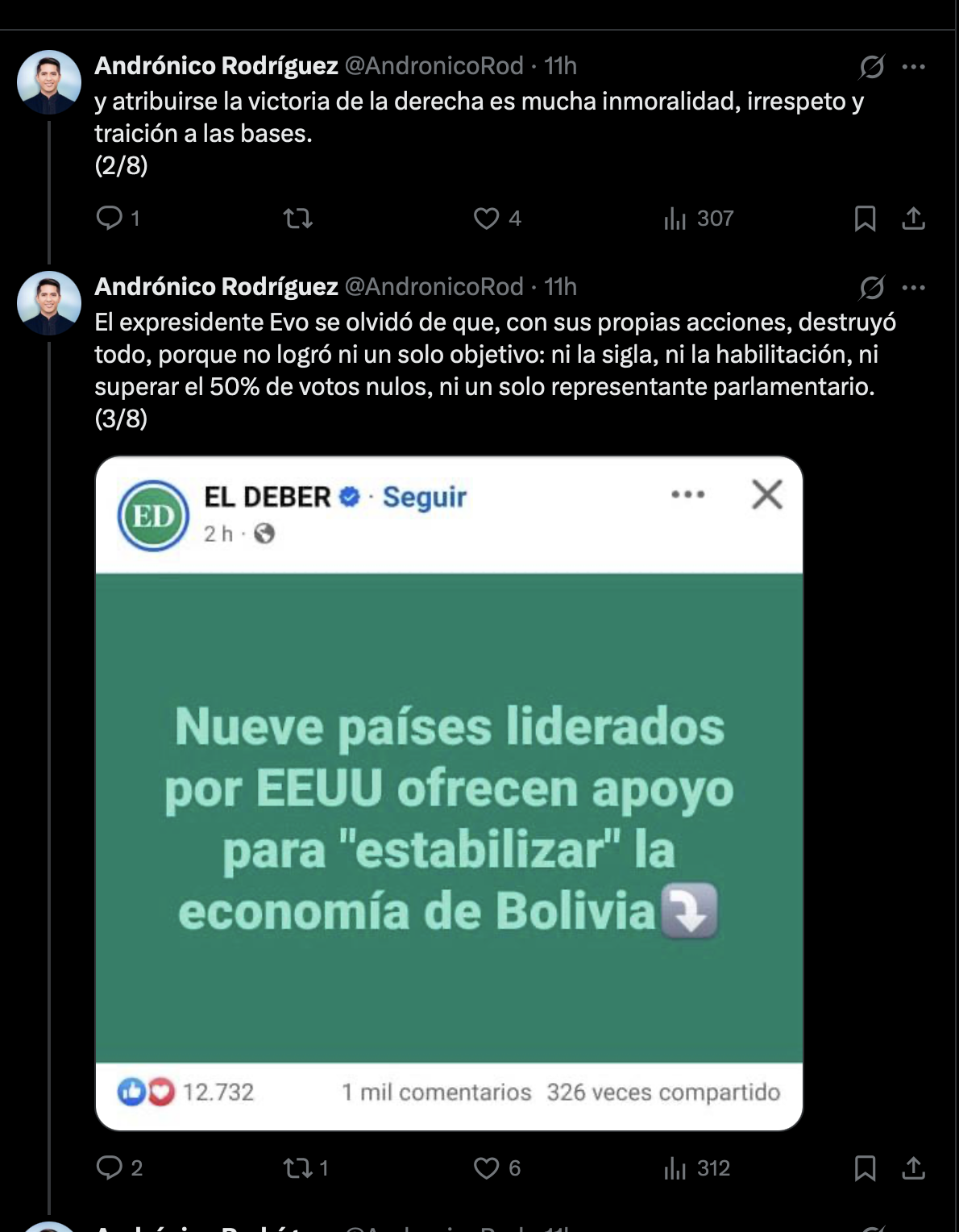Viewport: 959px width, 1232px height.
Task: Like the (3/8) post
Action: pyautogui.click(x=486, y=1167)
